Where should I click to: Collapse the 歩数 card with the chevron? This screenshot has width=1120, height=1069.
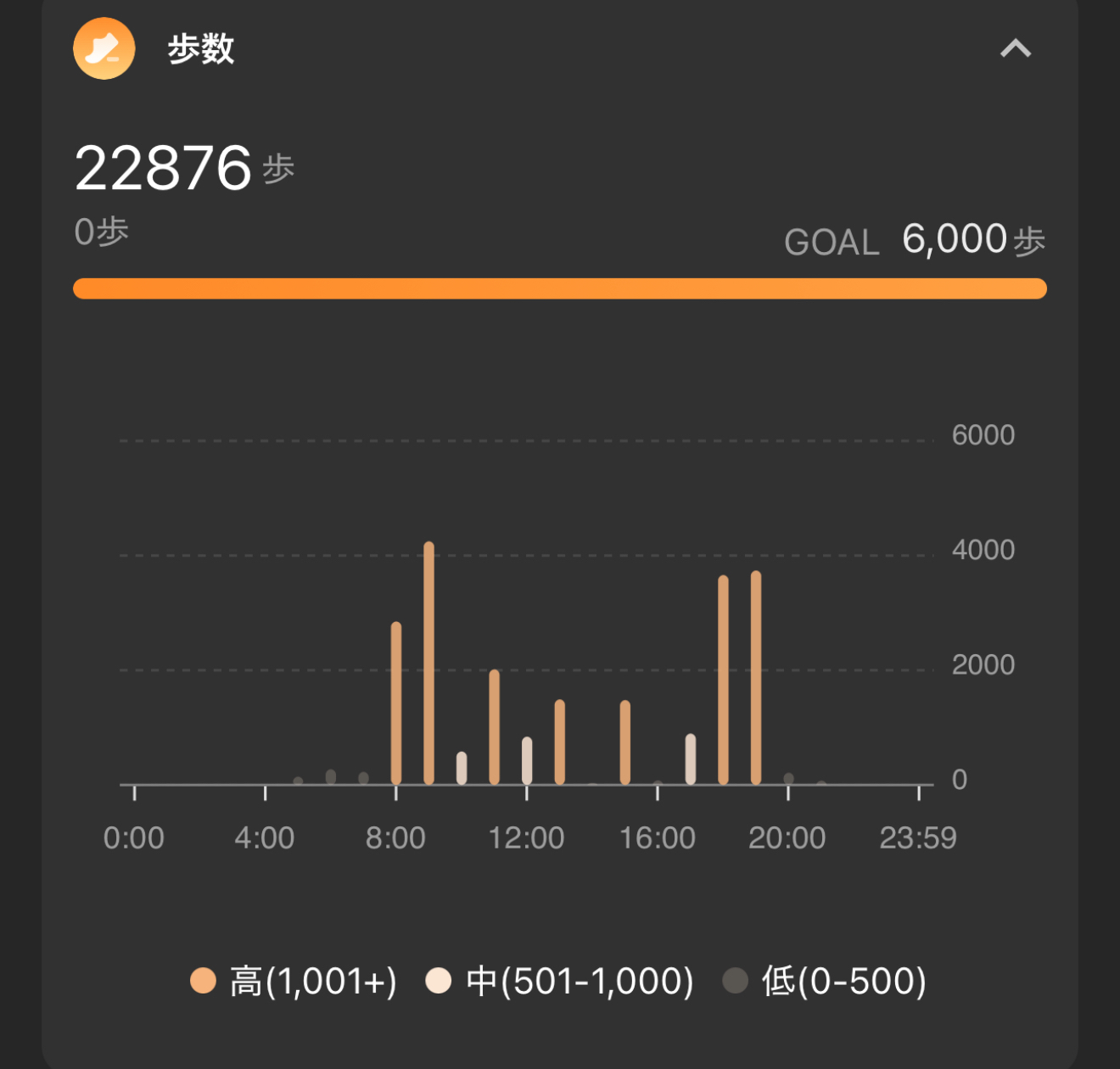coord(1015,48)
